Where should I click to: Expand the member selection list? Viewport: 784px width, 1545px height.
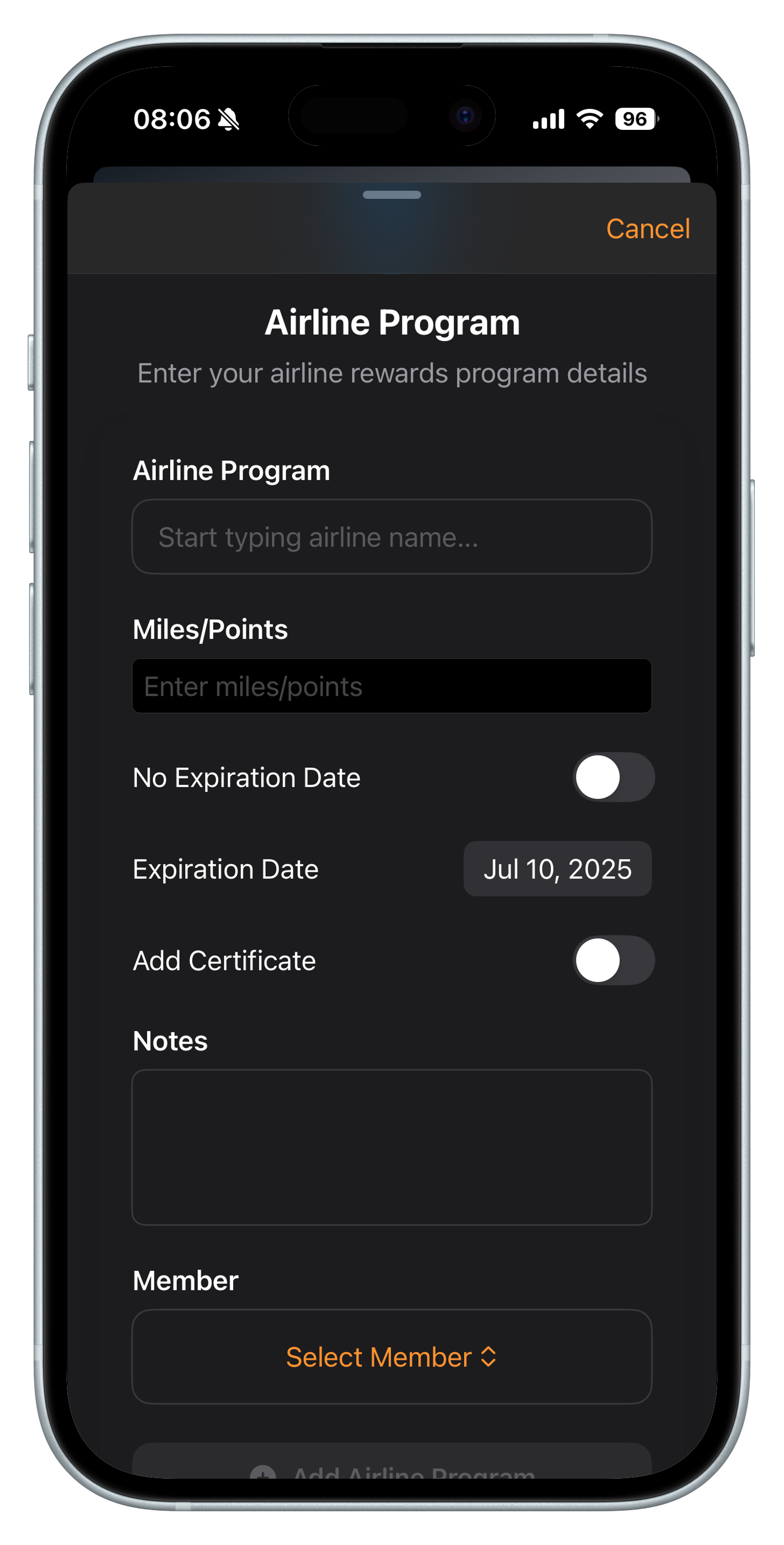[x=392, y=1357]
